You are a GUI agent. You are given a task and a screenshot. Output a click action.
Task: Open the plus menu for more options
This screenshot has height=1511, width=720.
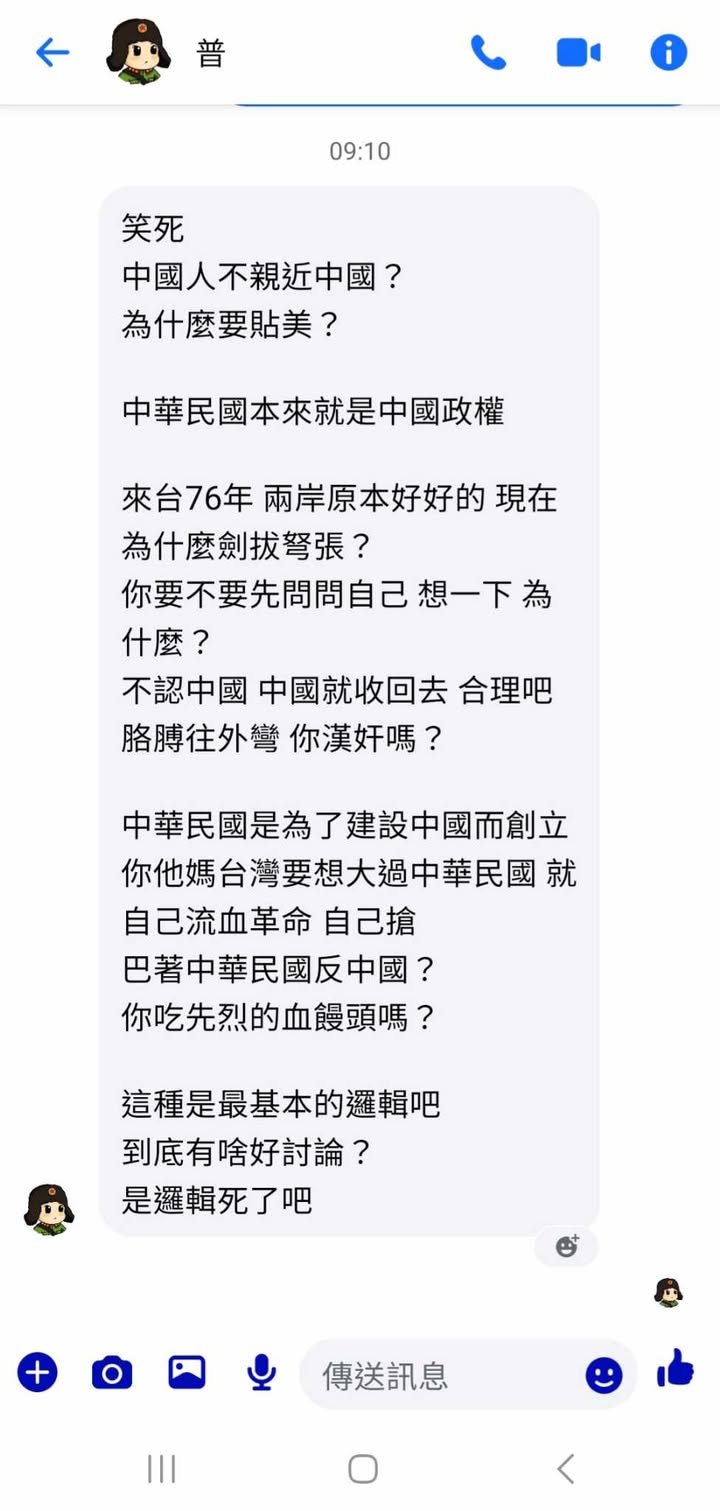coord(37,1372)
